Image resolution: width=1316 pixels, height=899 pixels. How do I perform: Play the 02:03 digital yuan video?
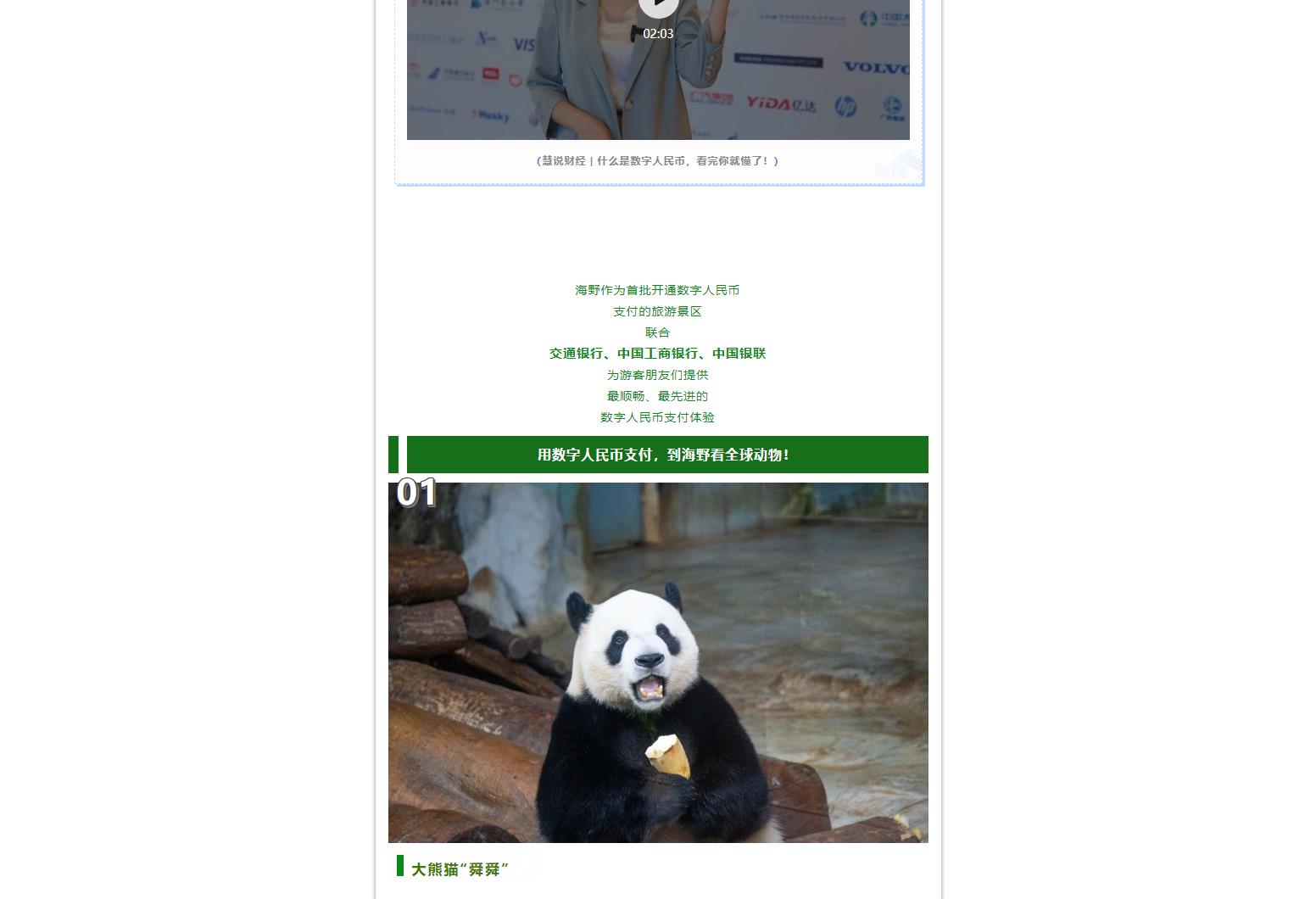[x=658, y=5]
